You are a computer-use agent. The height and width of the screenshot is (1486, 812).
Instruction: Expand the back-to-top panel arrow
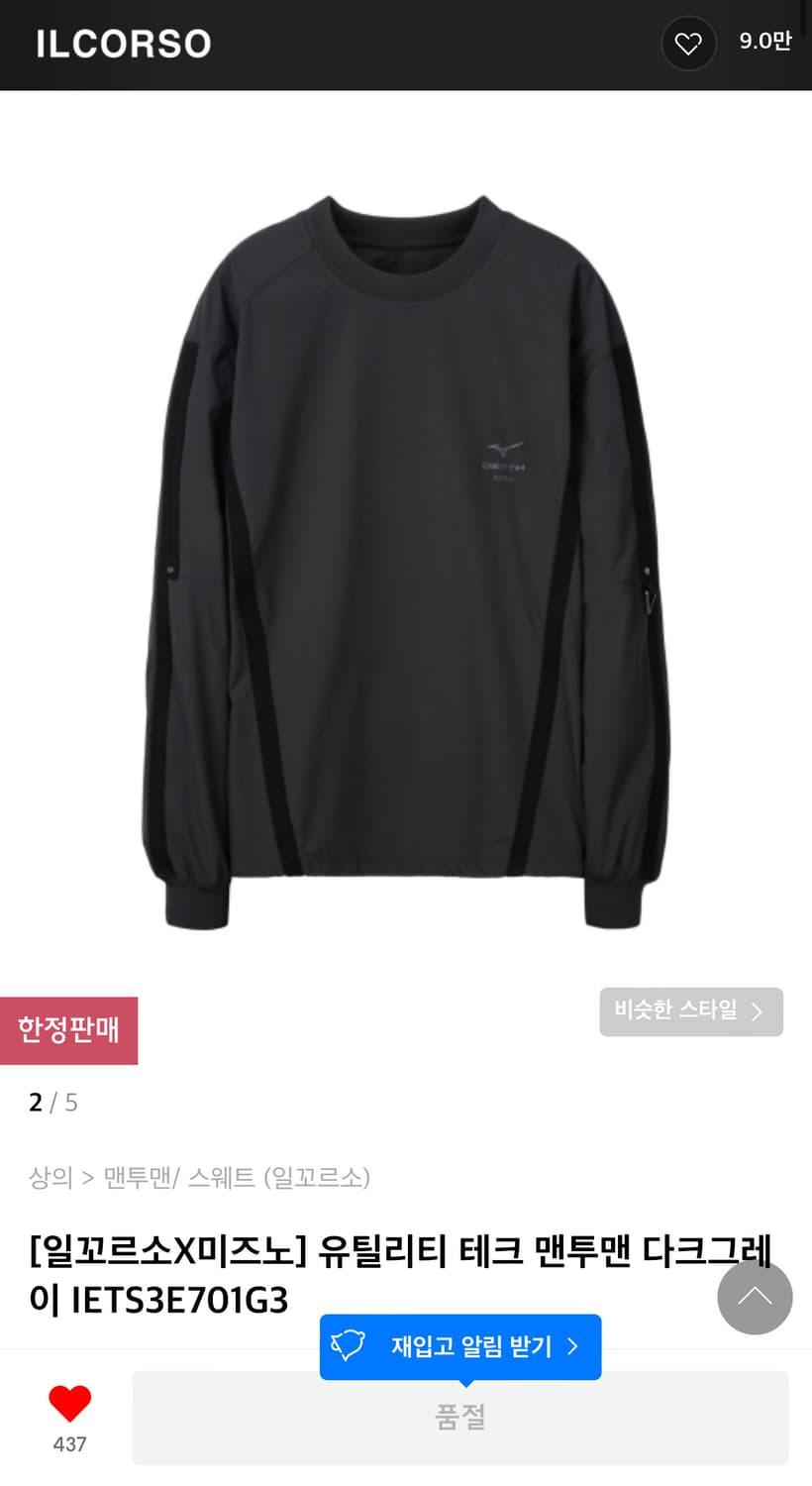coord(755,1297)
